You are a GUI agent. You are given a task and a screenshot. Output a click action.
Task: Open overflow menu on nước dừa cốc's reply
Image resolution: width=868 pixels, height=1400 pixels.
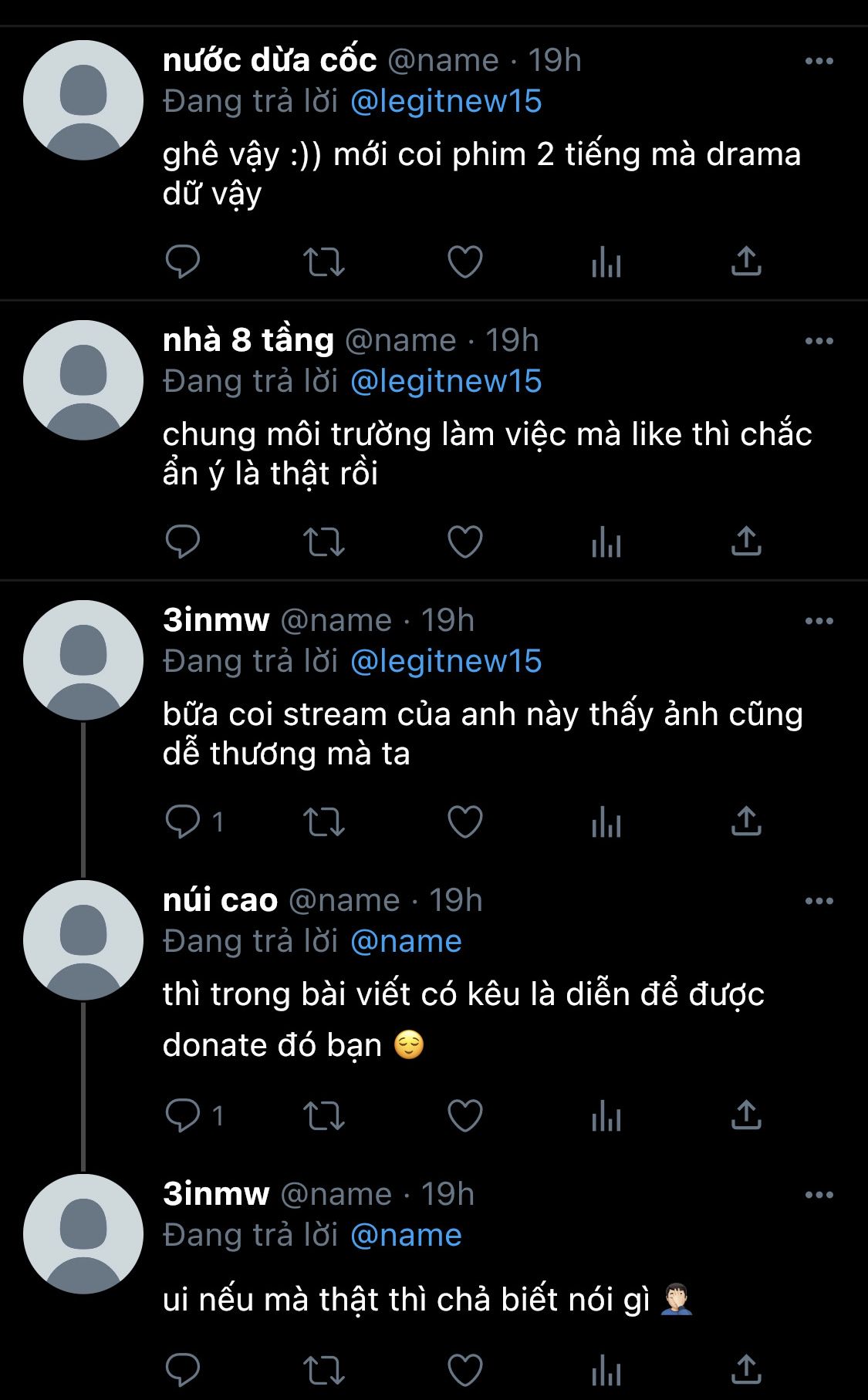(819, 61)
